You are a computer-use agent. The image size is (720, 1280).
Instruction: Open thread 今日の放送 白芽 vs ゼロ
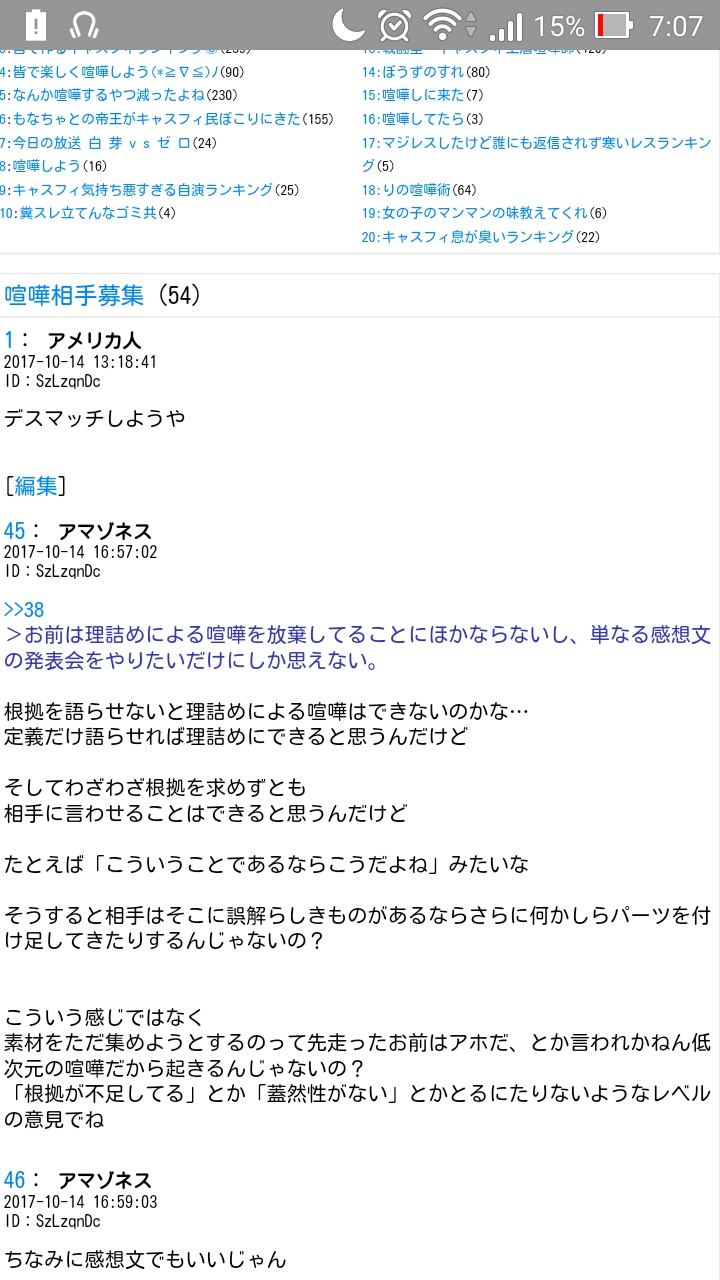pyautogui.click(x=100, y=143)
